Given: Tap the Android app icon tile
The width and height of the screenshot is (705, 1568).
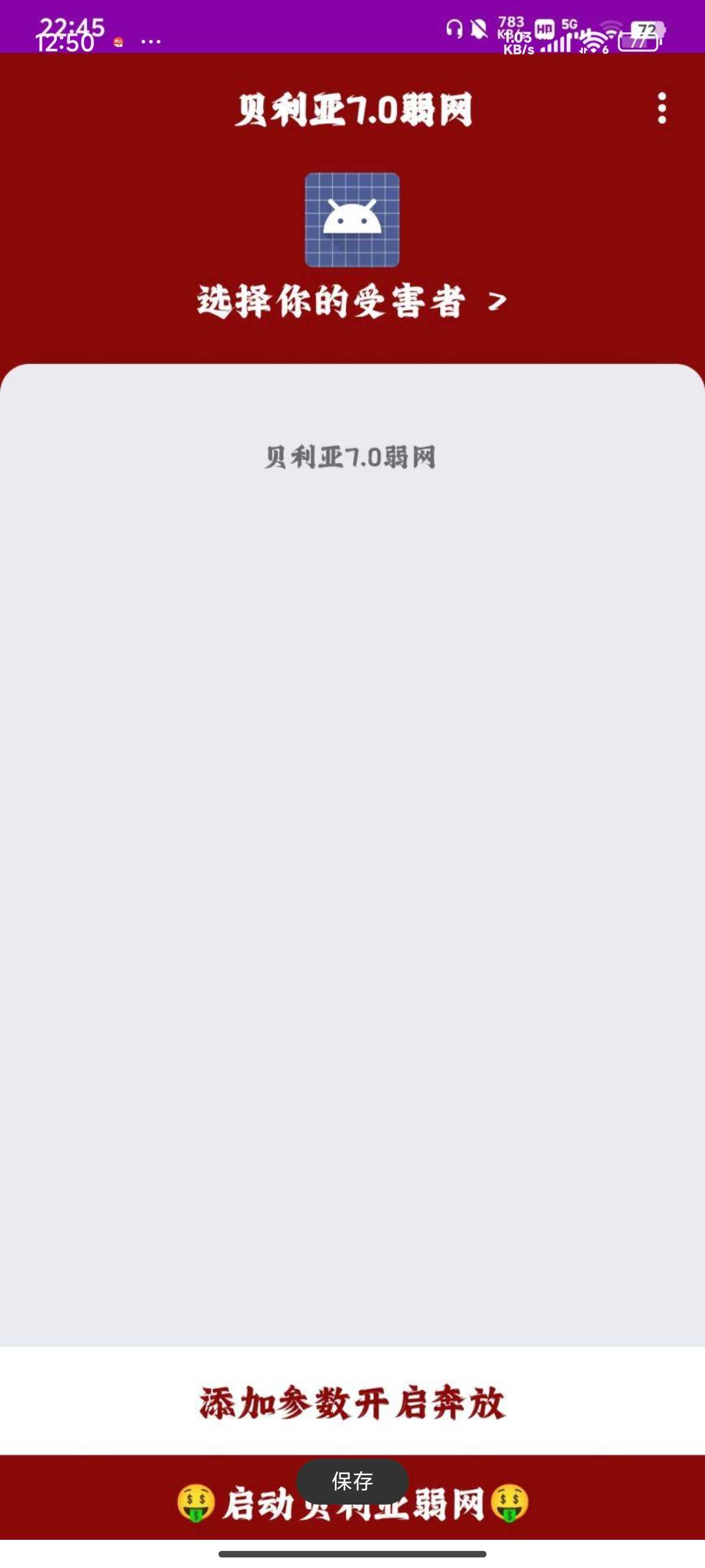Looking at the screenshot, I should click(x=352, y=220).
